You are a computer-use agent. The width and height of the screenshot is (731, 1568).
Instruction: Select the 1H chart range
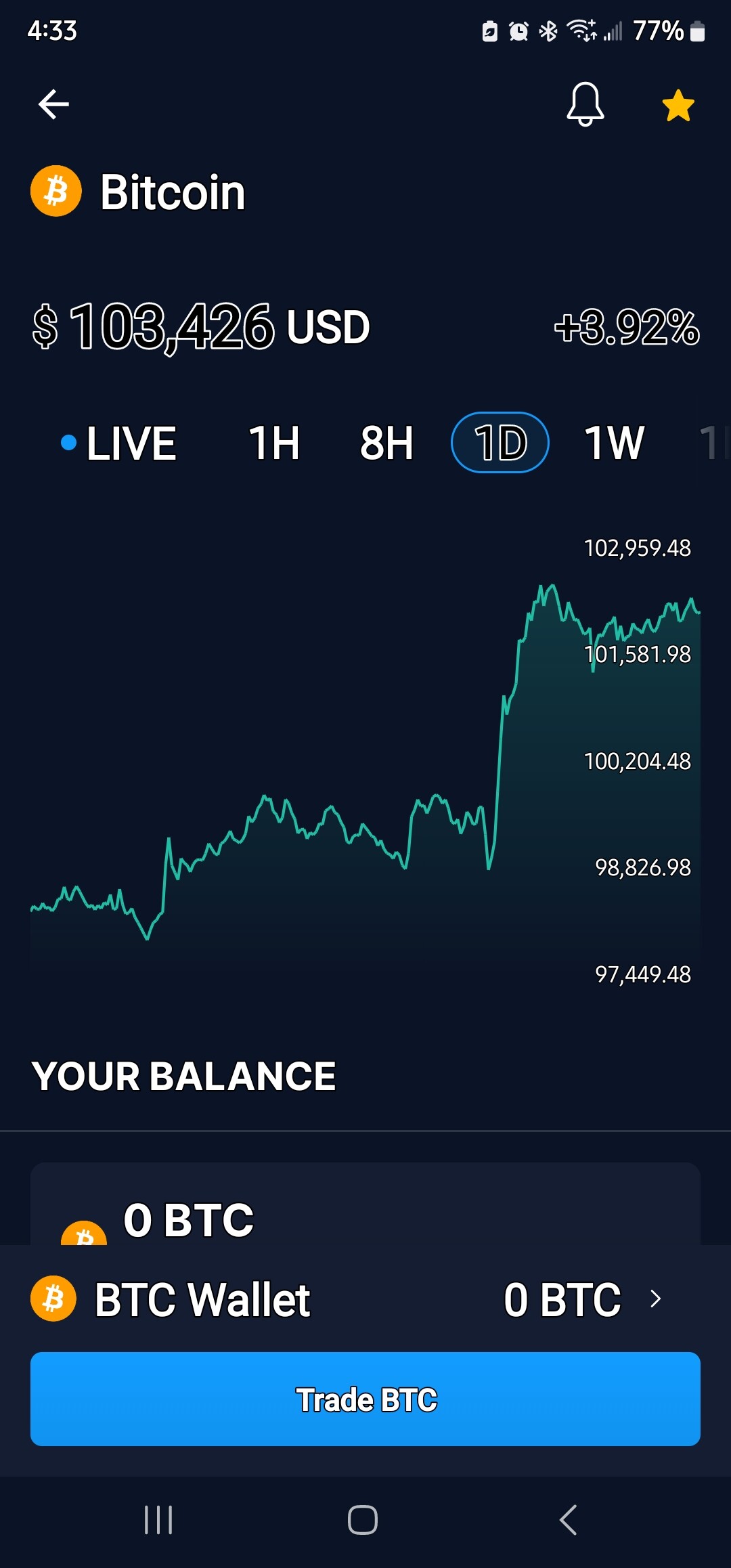[x=274, y=443]
